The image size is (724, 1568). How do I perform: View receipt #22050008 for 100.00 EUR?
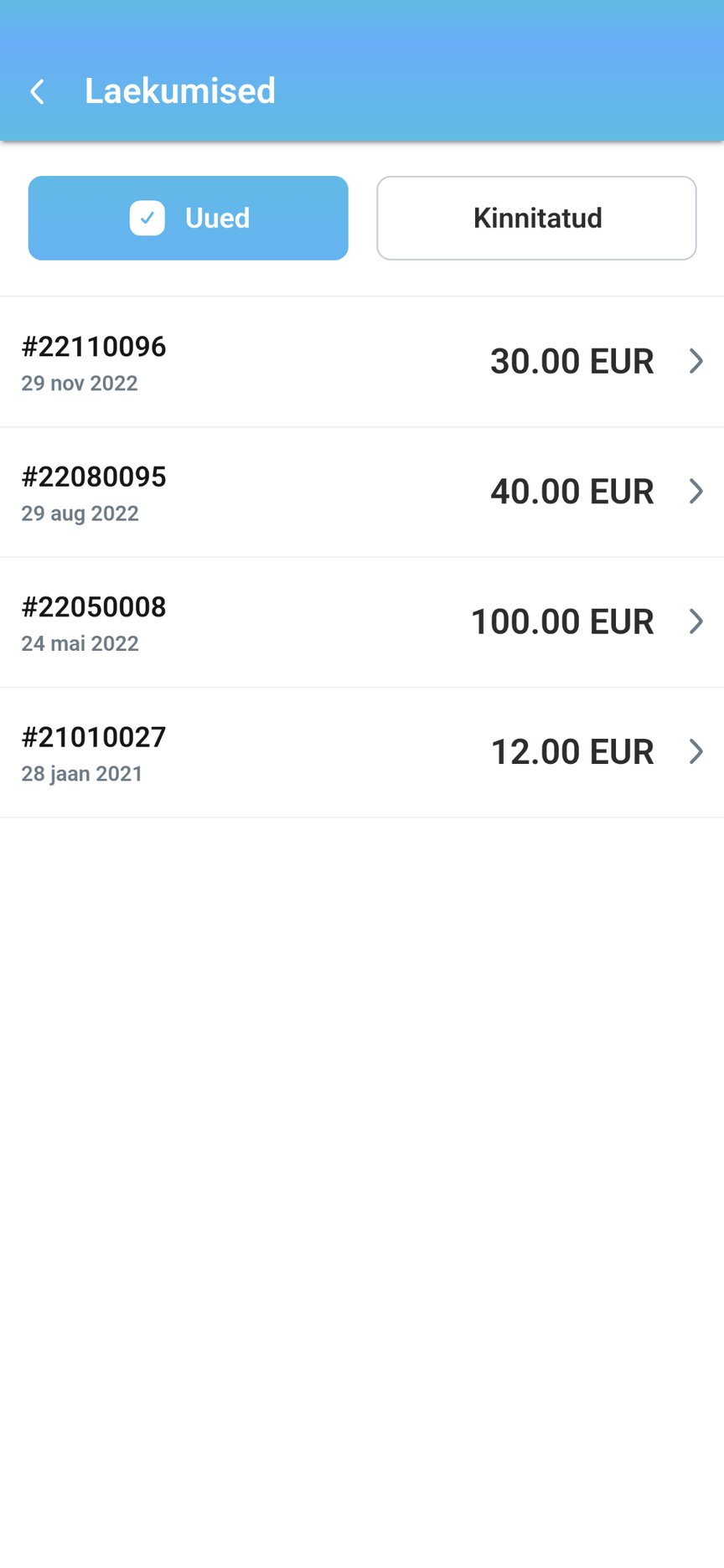pyautogui.click(x=362, y=622)
